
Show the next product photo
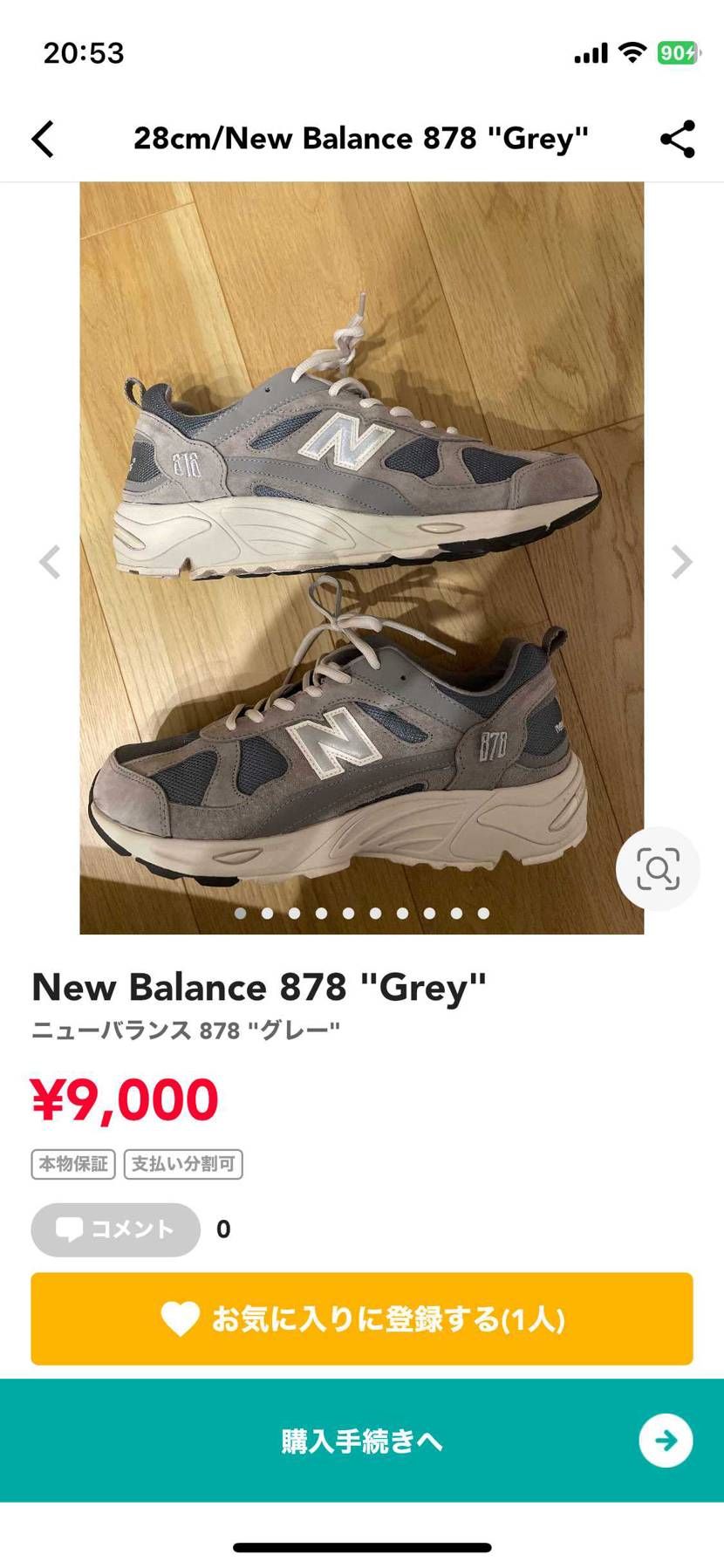(681, 562)
